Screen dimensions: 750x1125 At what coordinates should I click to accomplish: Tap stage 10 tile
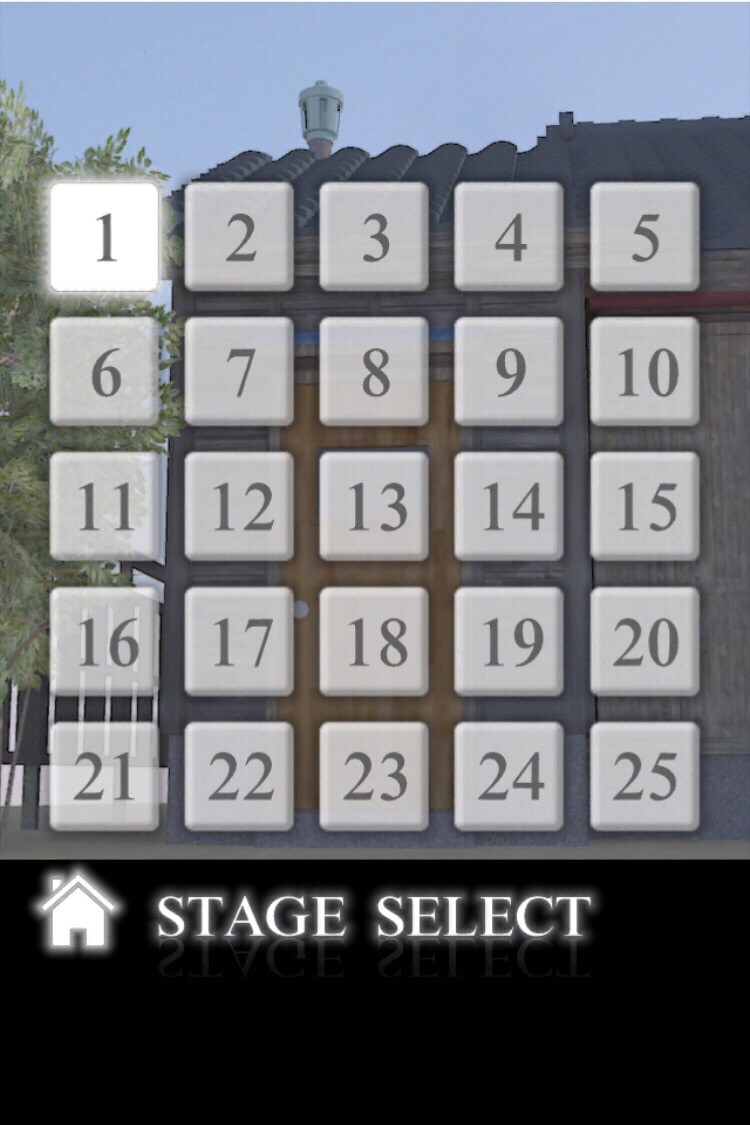click(644, 372)
